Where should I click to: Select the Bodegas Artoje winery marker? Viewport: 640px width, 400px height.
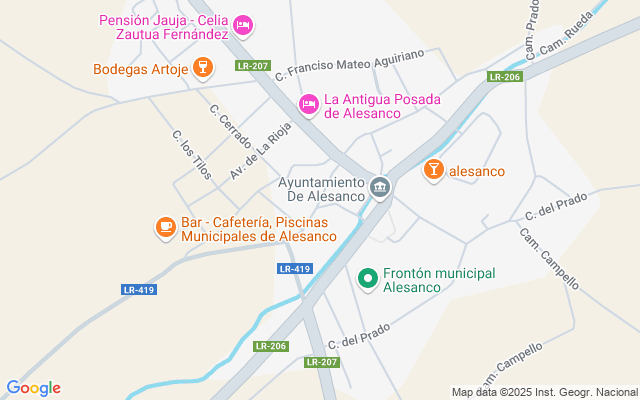[x=203, y=67]
